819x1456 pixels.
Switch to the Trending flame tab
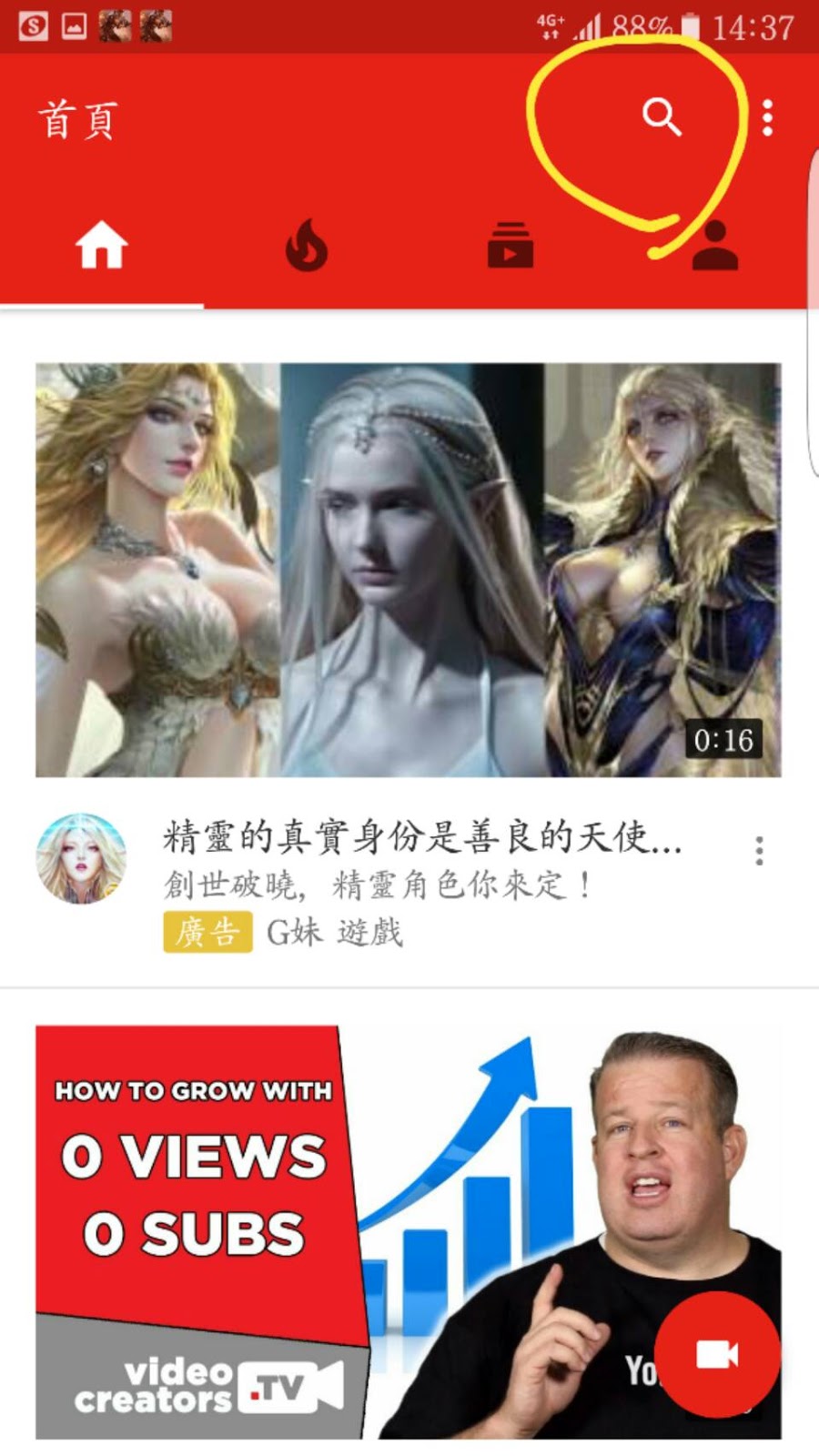pos(307,246)
